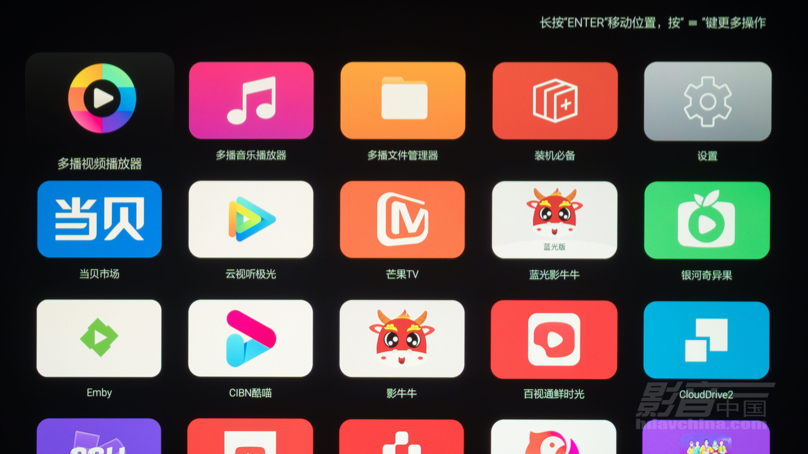
Task: Launch CIBN酷喵
Action: coord(251,338)
